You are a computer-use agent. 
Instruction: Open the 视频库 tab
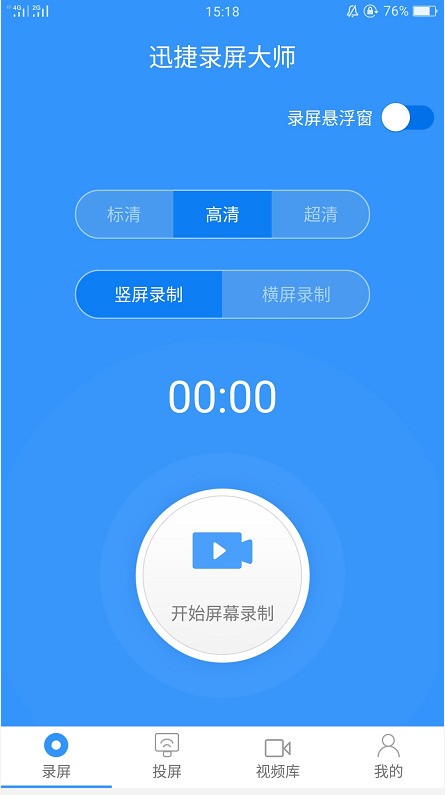pos(278,756)
